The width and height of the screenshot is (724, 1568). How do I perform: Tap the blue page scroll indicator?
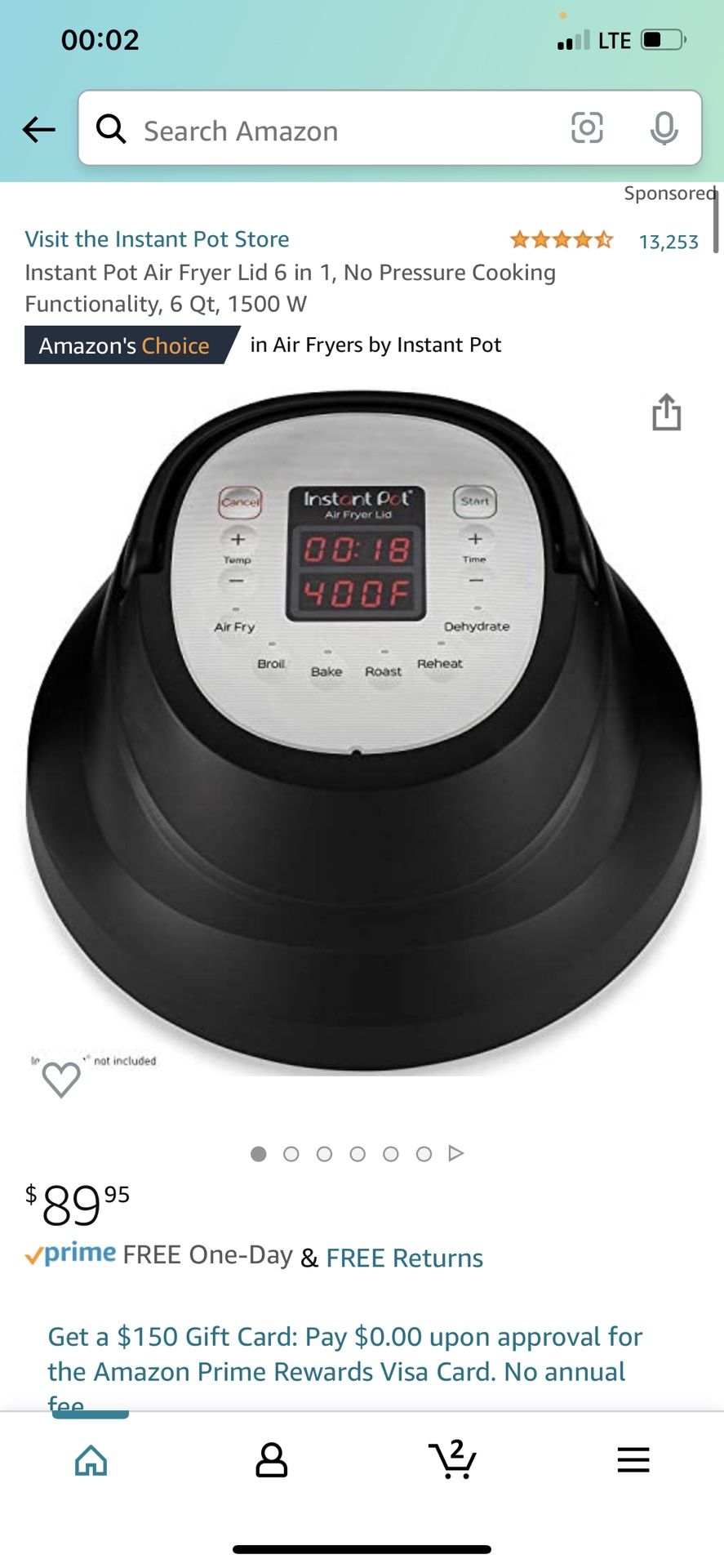(x=91, y=1414)
